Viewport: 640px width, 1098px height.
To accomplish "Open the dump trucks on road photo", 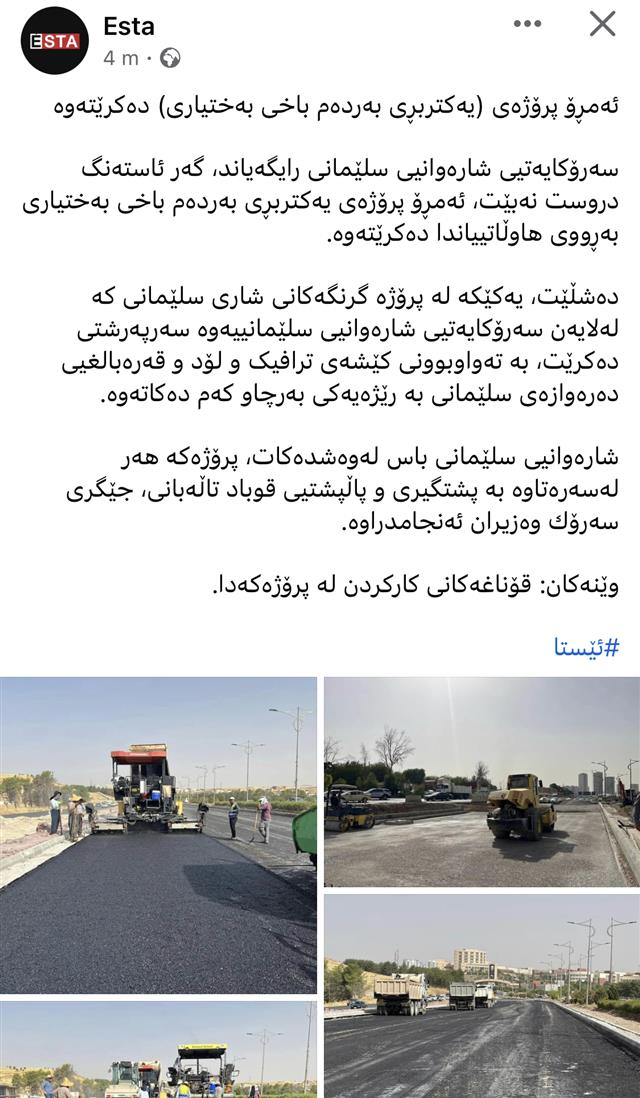I will 481,995.
